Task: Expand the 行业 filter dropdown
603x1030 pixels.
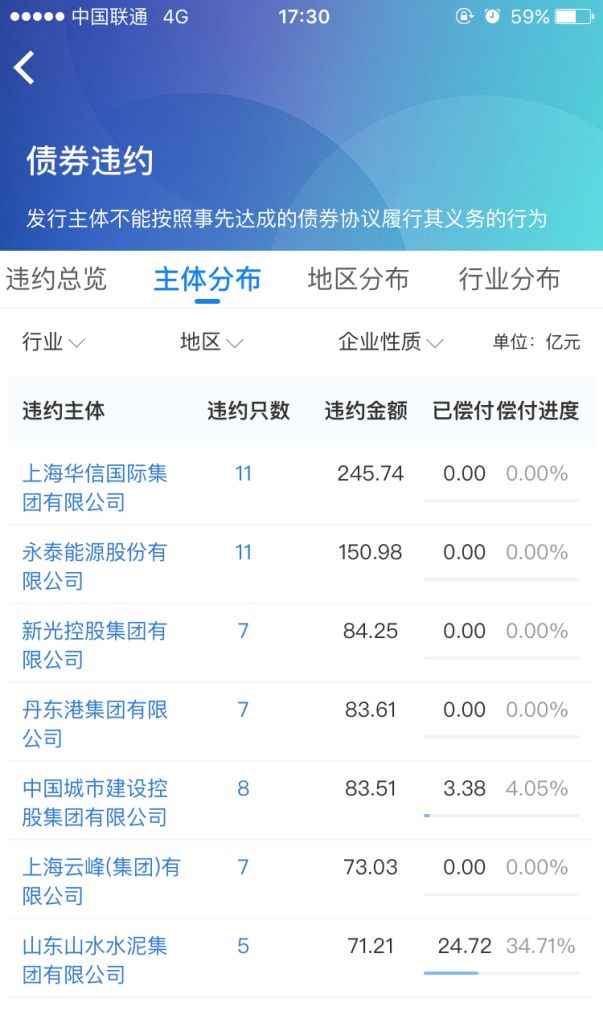Action: point(53,343)
